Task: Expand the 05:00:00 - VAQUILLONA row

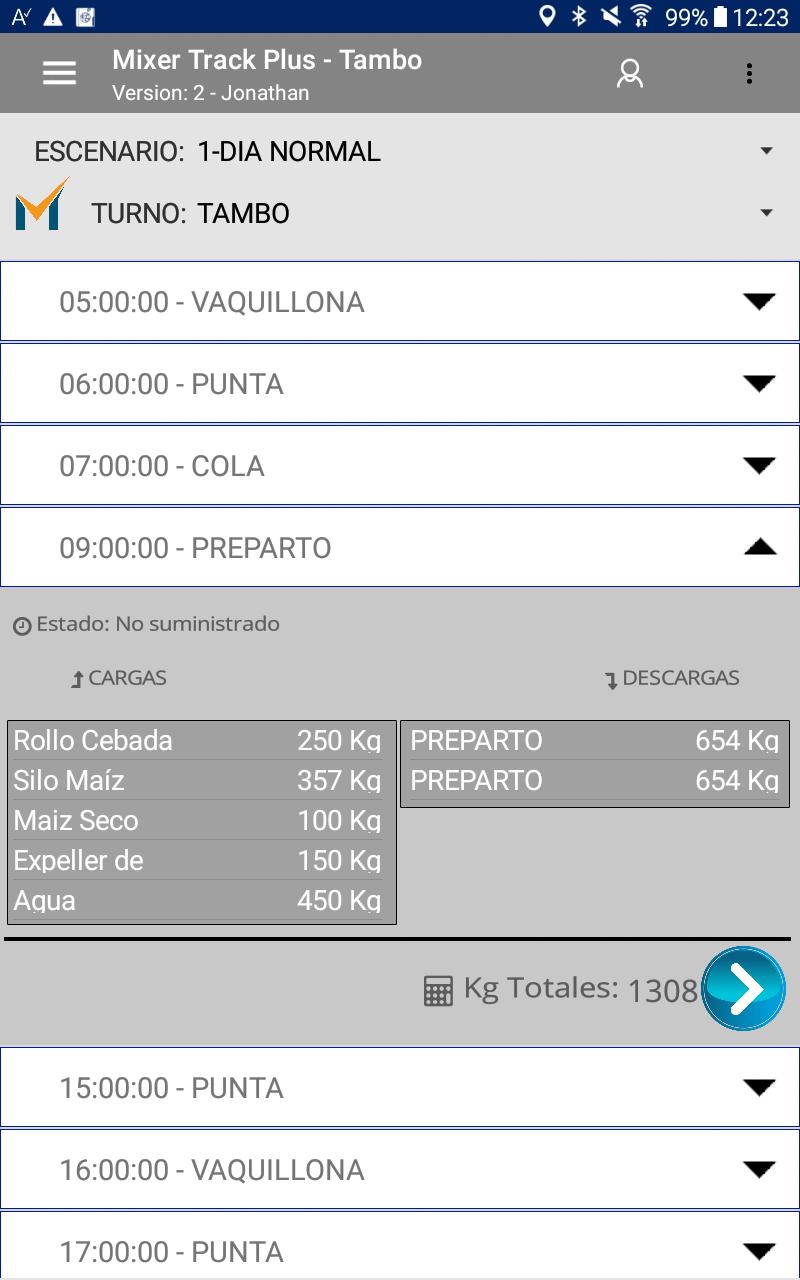Action: 400,302
